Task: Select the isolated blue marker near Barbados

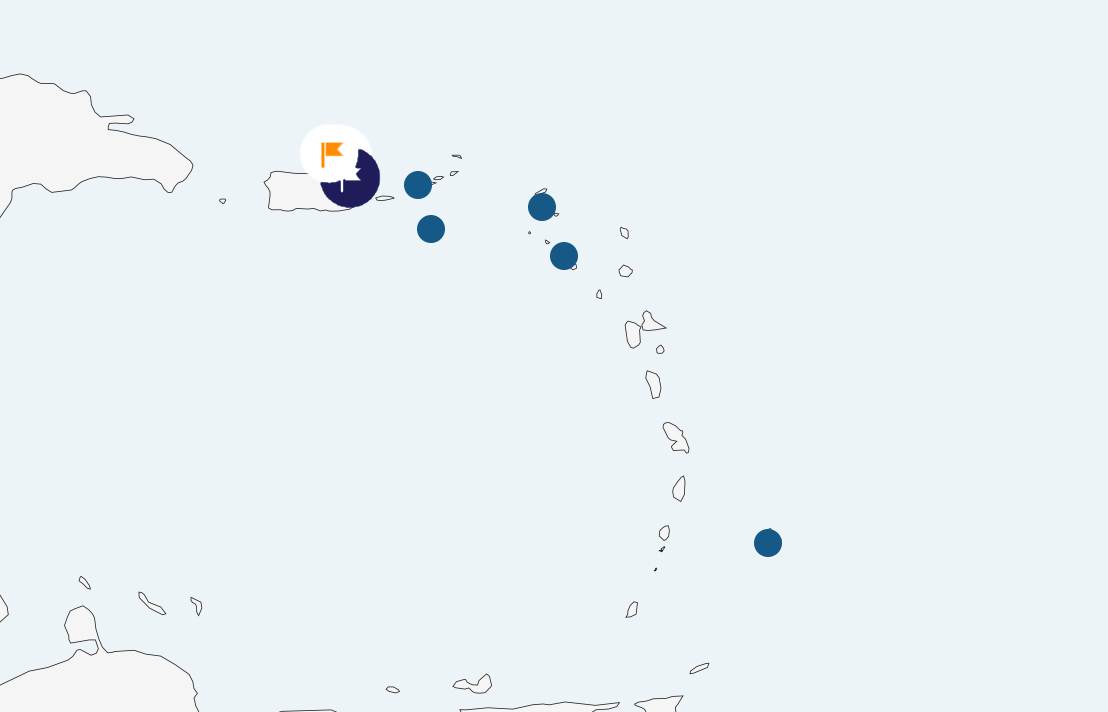Action: (768, 543)
